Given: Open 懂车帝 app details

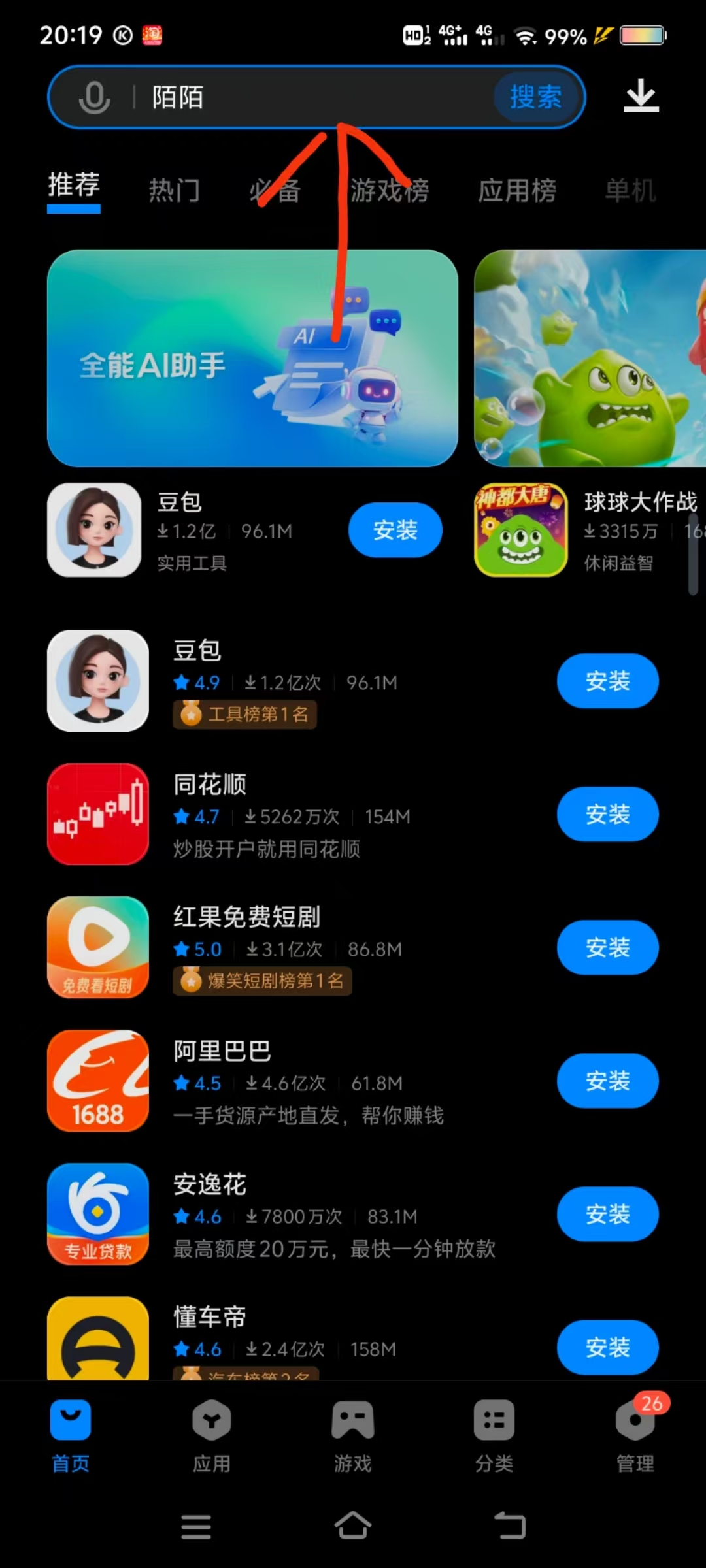Looking at the screenshot, I should pos(209,1317).
